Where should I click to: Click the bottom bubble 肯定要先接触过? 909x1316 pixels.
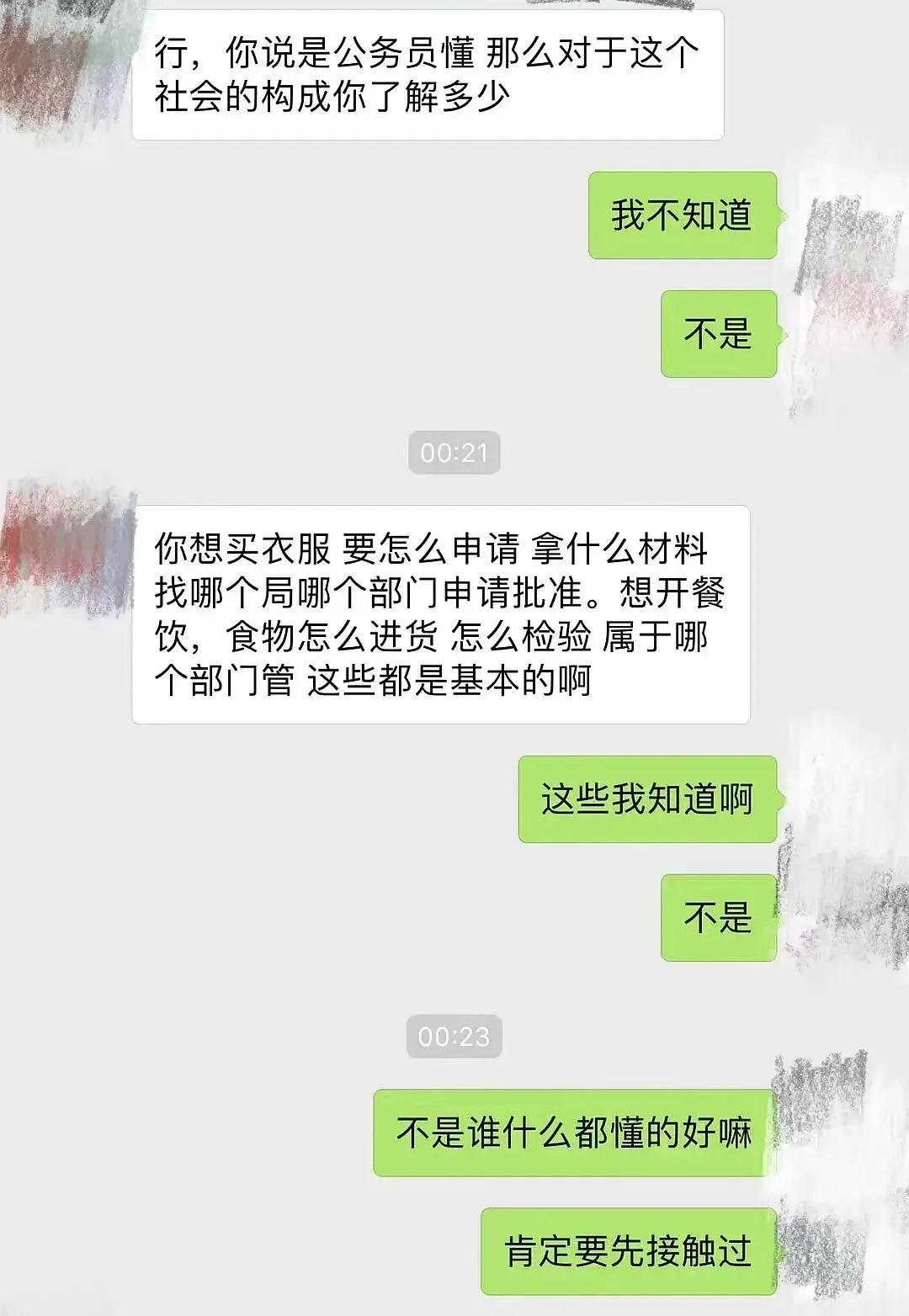point(627,1250)
